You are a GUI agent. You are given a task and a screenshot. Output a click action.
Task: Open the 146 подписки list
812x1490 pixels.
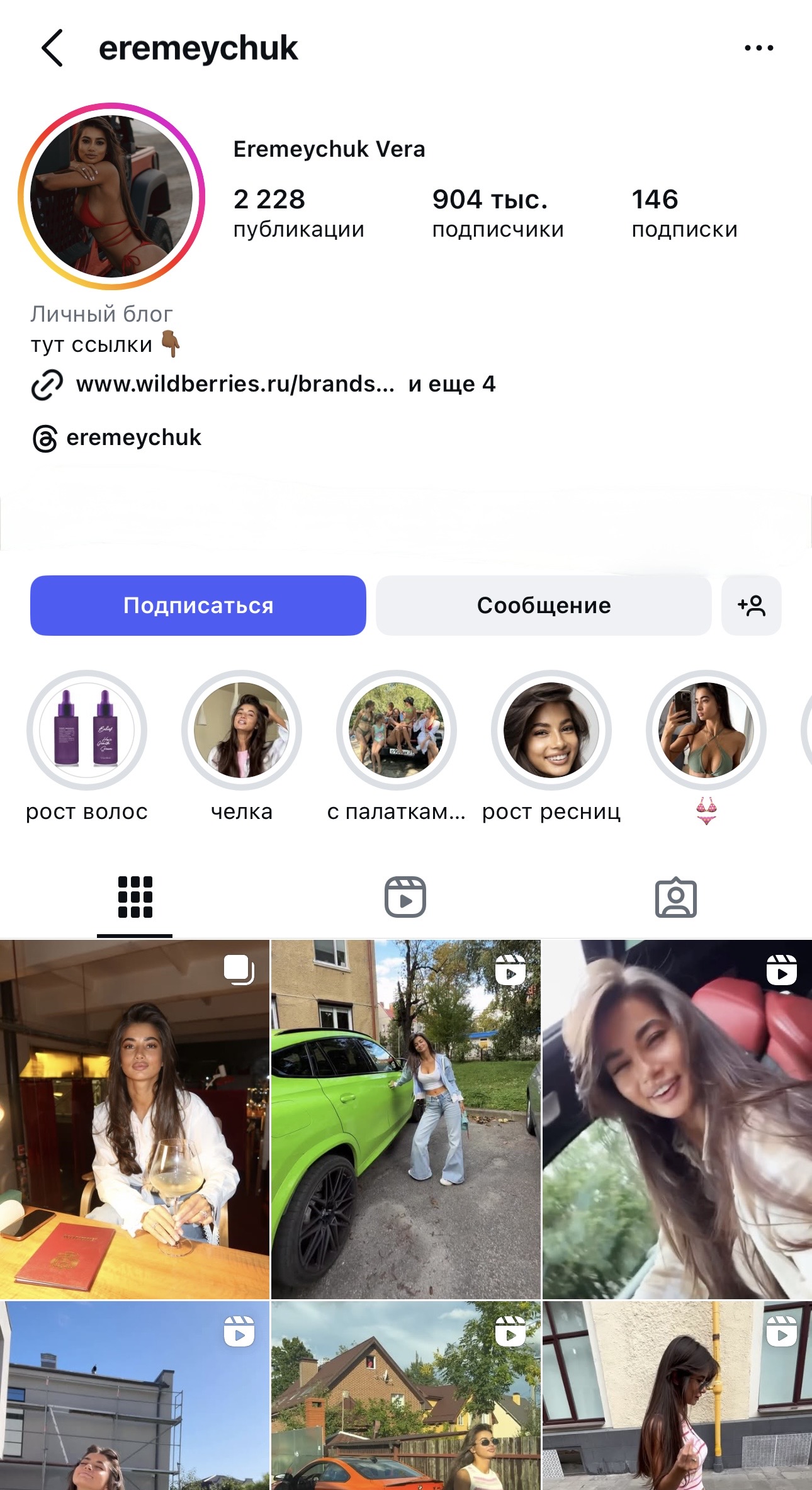684,213
